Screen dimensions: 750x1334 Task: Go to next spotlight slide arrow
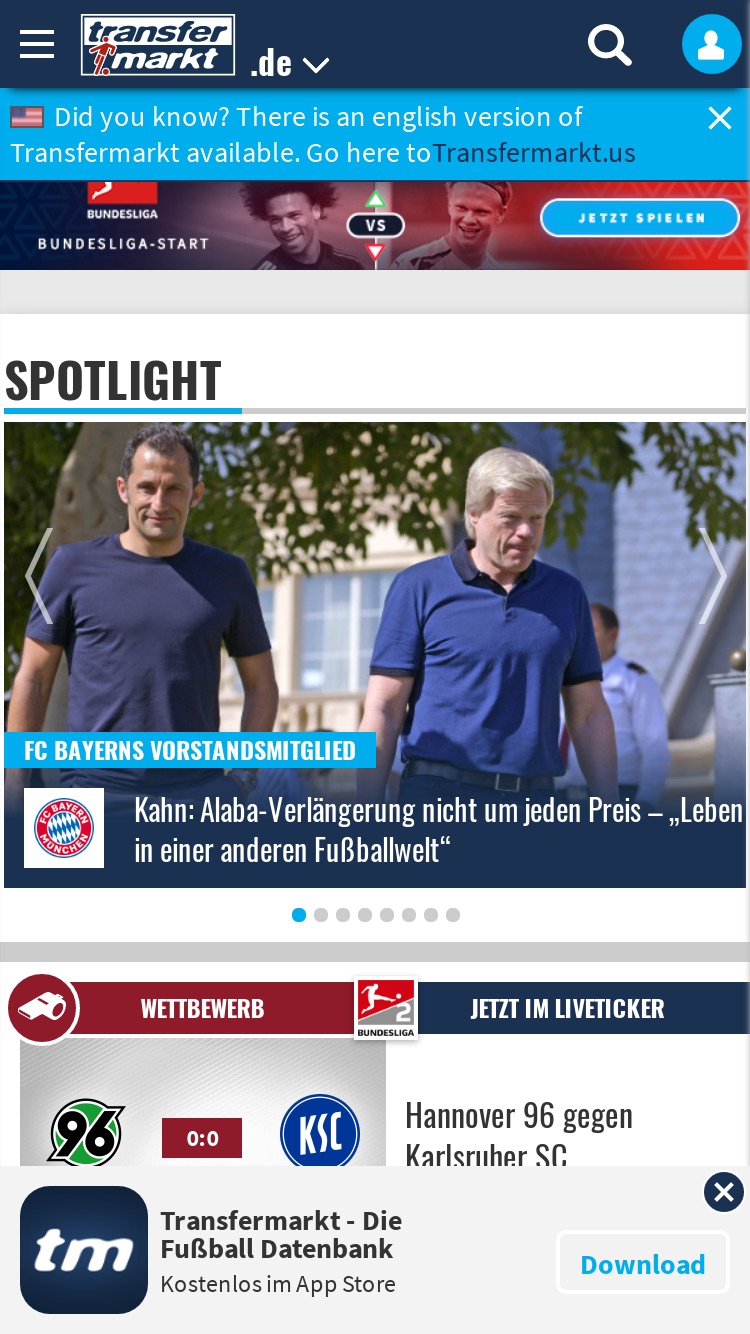click(x=712, y=576)
